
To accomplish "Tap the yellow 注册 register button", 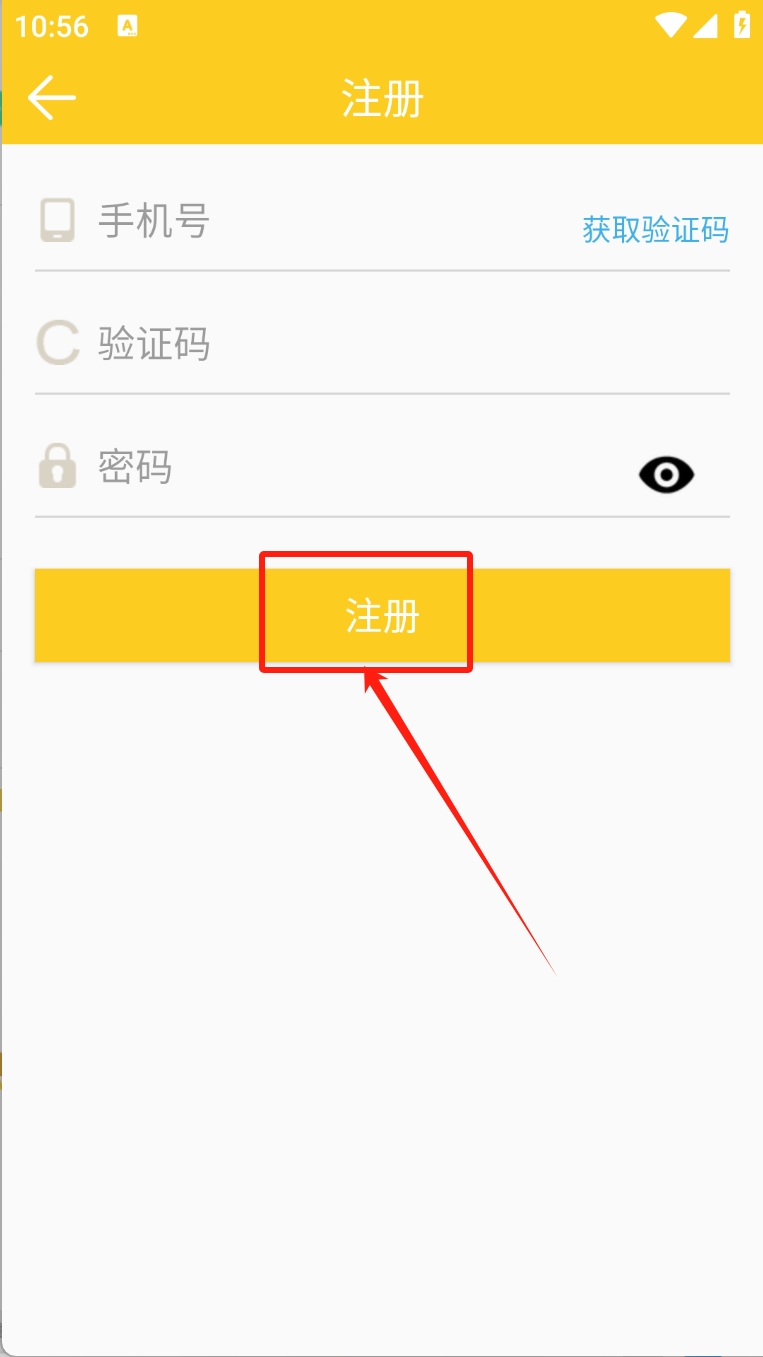I will click(382, 615).
